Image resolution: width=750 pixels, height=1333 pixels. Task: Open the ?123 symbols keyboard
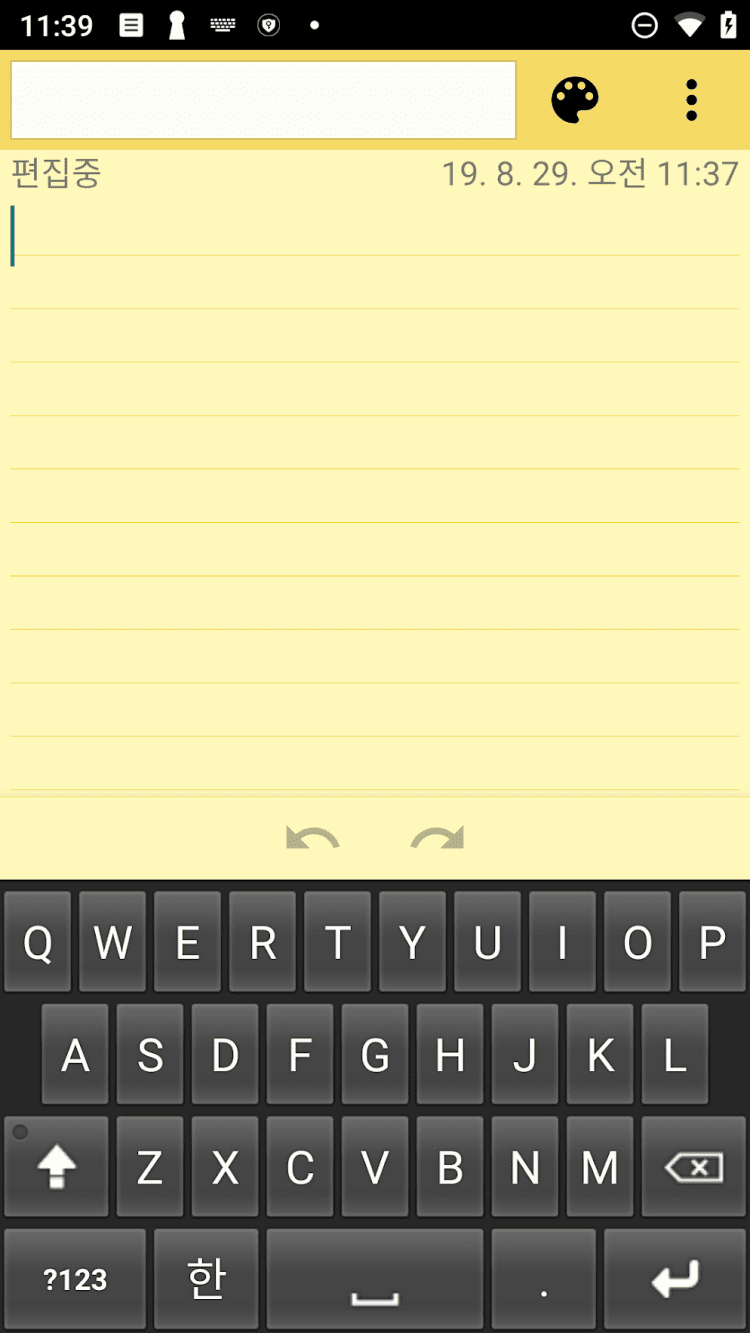pos(75,1279)
